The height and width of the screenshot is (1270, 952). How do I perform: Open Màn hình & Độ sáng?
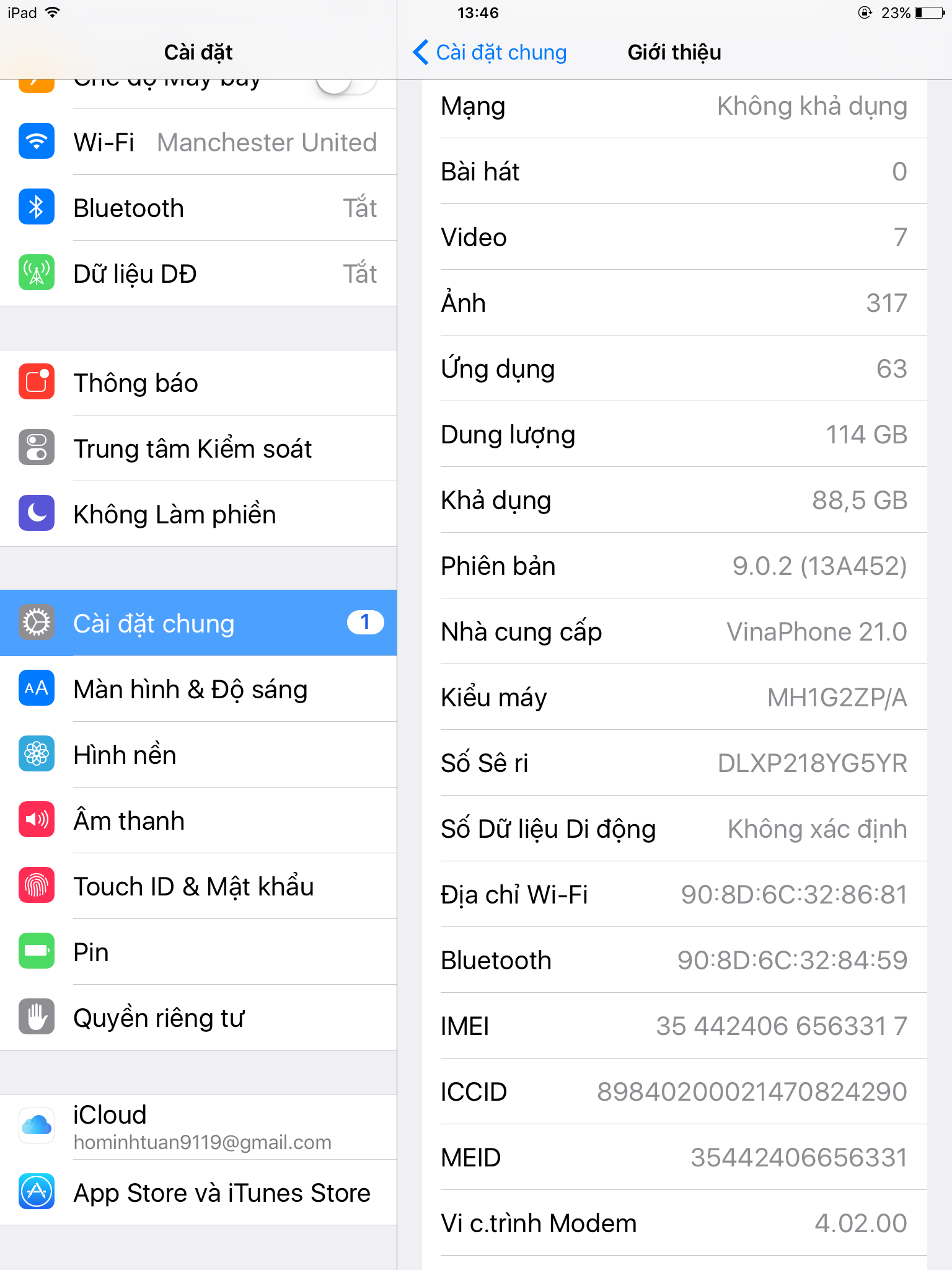click(x=198, y=690)
